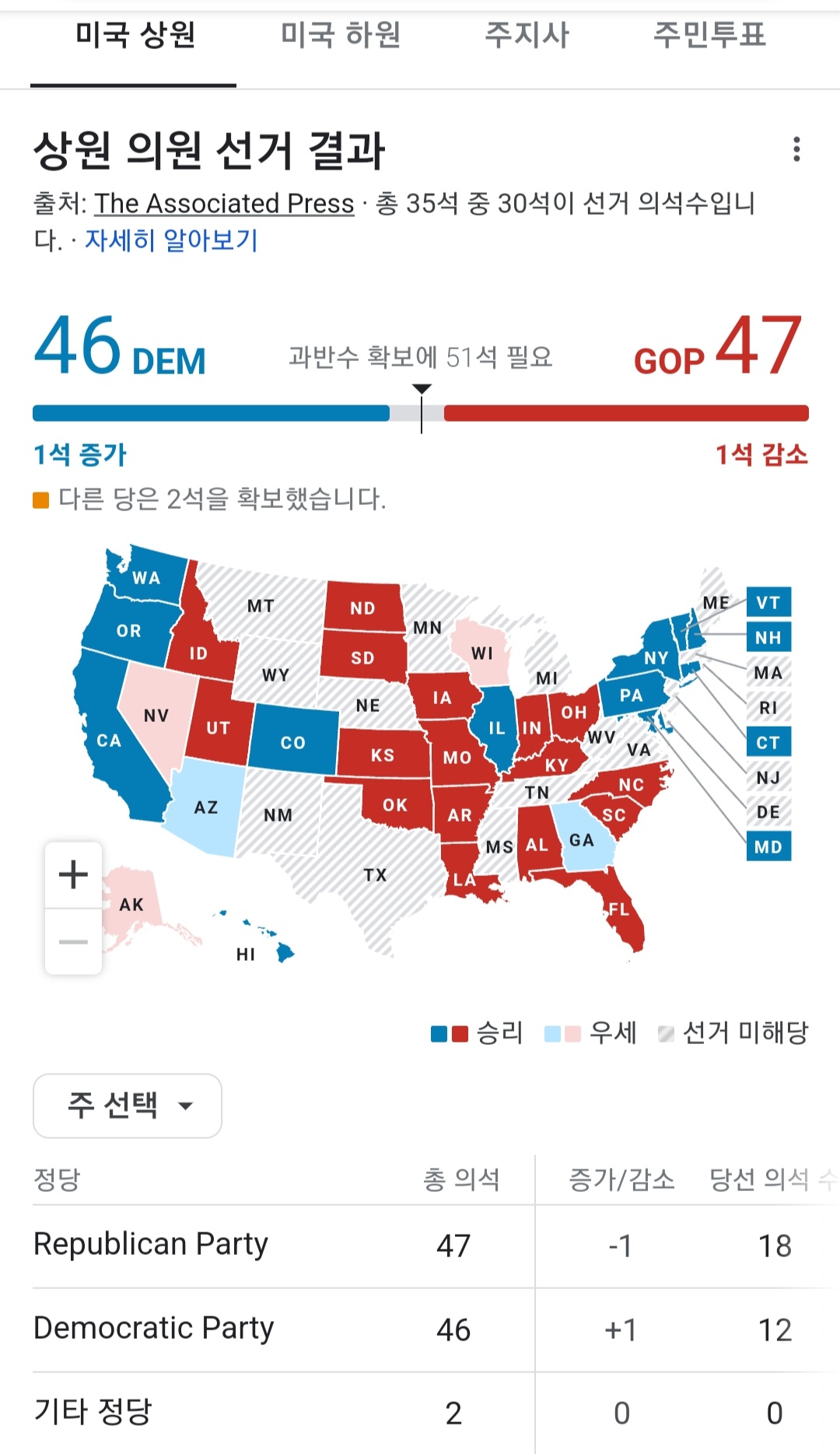Screen dimensions: 840x1454
Task: Zoom in on the map with plus
Action: click(x=74, y=874)
